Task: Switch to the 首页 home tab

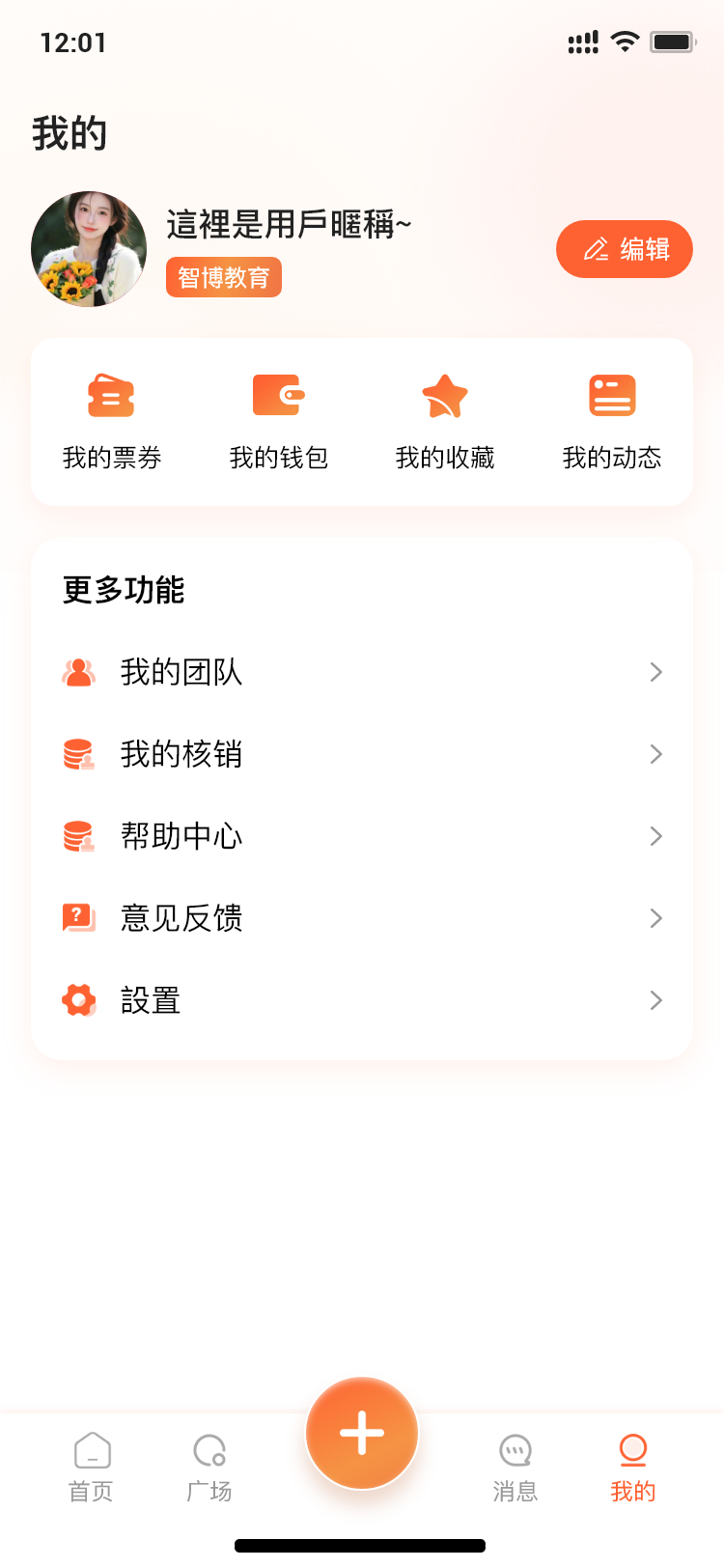Action: (x=92, y=1468)
